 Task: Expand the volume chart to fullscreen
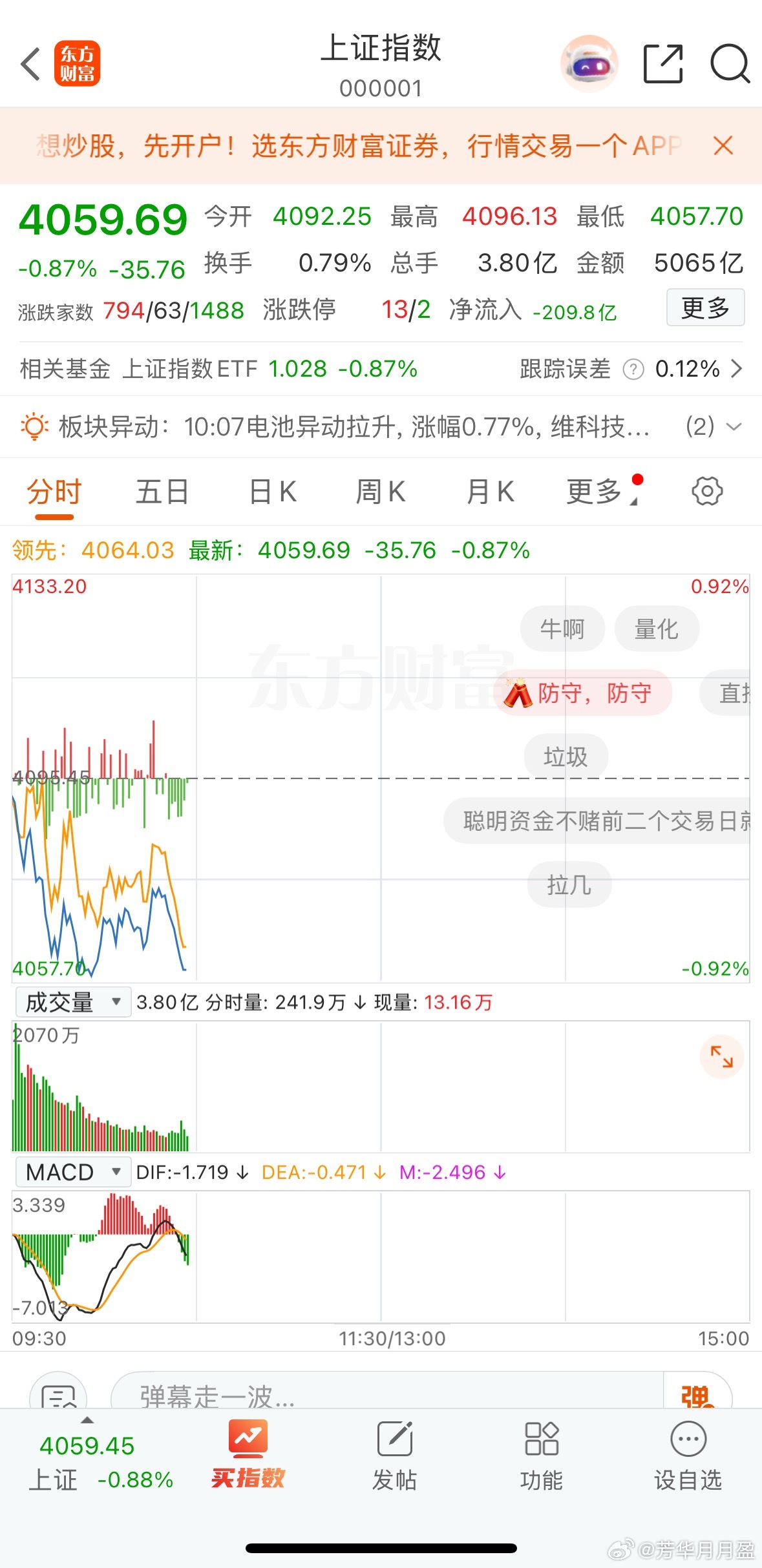click(x=721, y=1057)
